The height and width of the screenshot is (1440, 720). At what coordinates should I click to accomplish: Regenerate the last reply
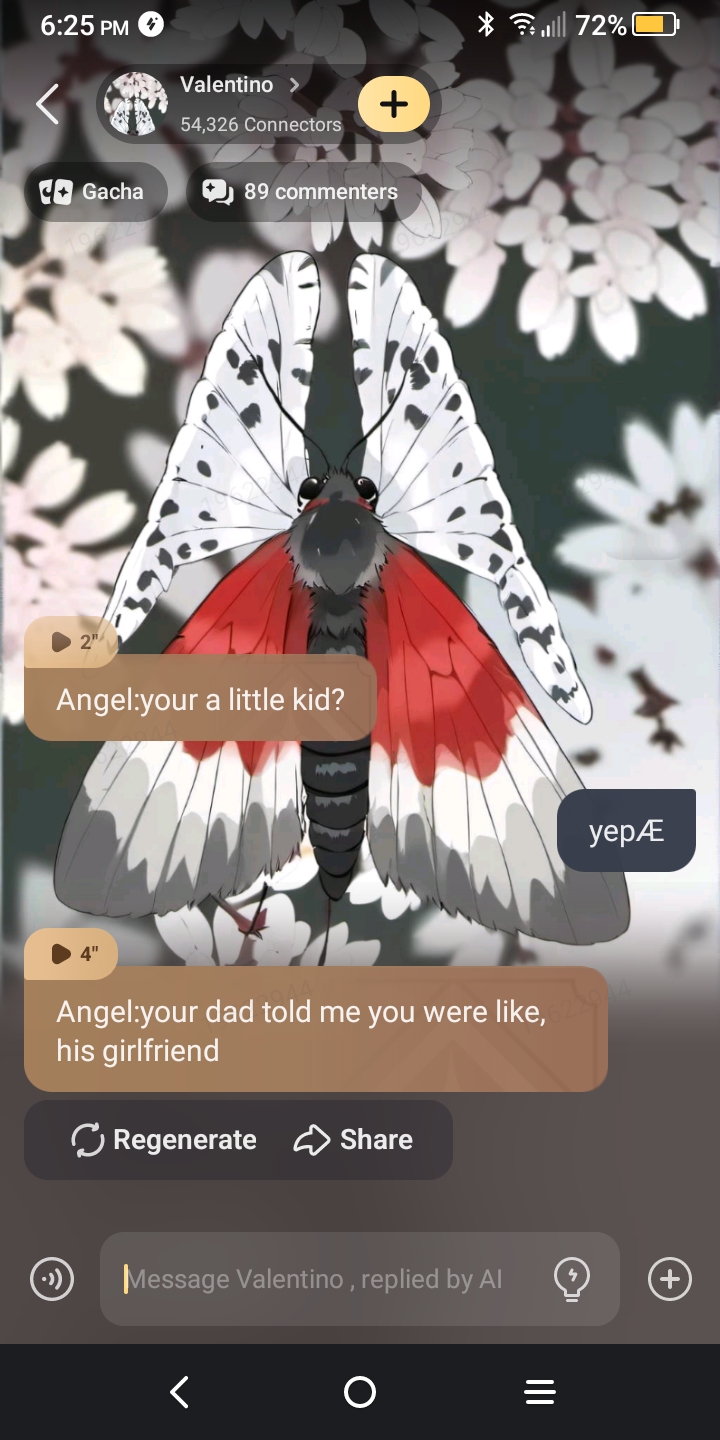click(164, 1140)
